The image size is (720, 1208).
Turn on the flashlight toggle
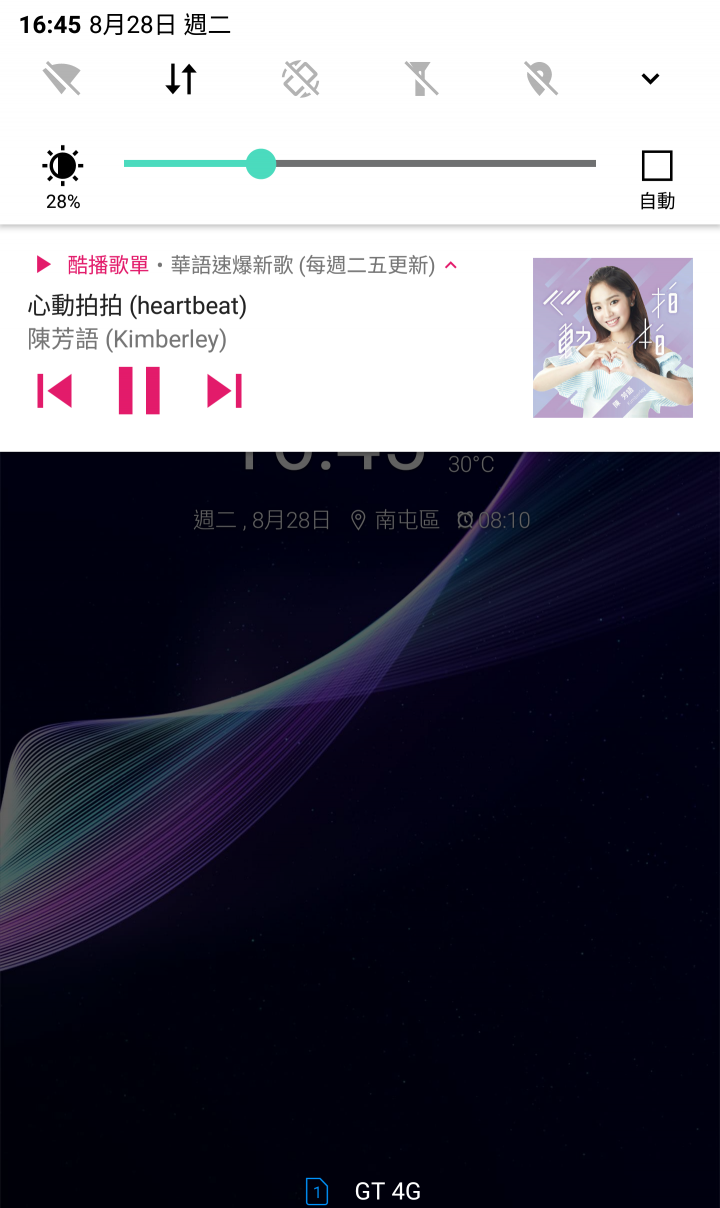(420, 78)
